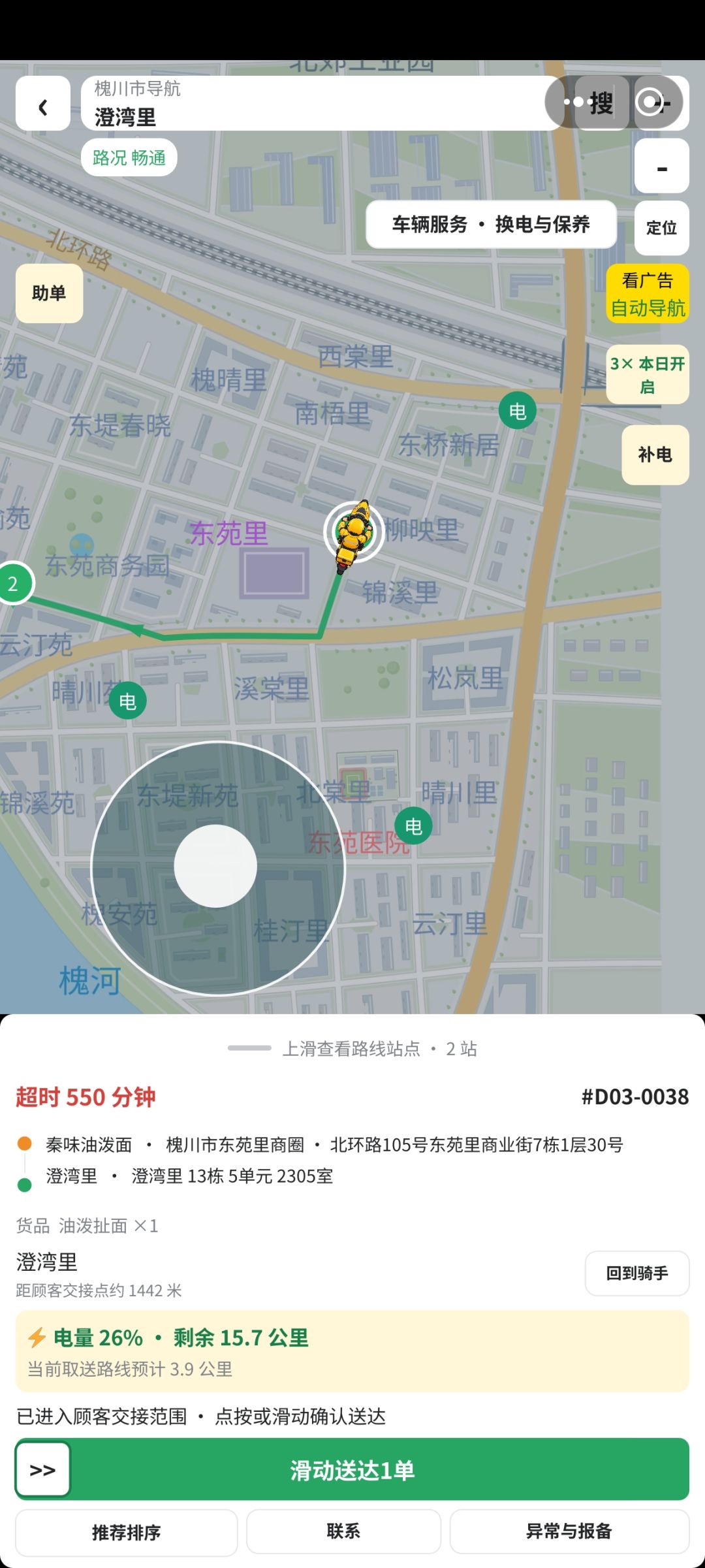Screen dimensions: 705x1568
Task: Tap 定位 to locate the rider
Action: 662,228
